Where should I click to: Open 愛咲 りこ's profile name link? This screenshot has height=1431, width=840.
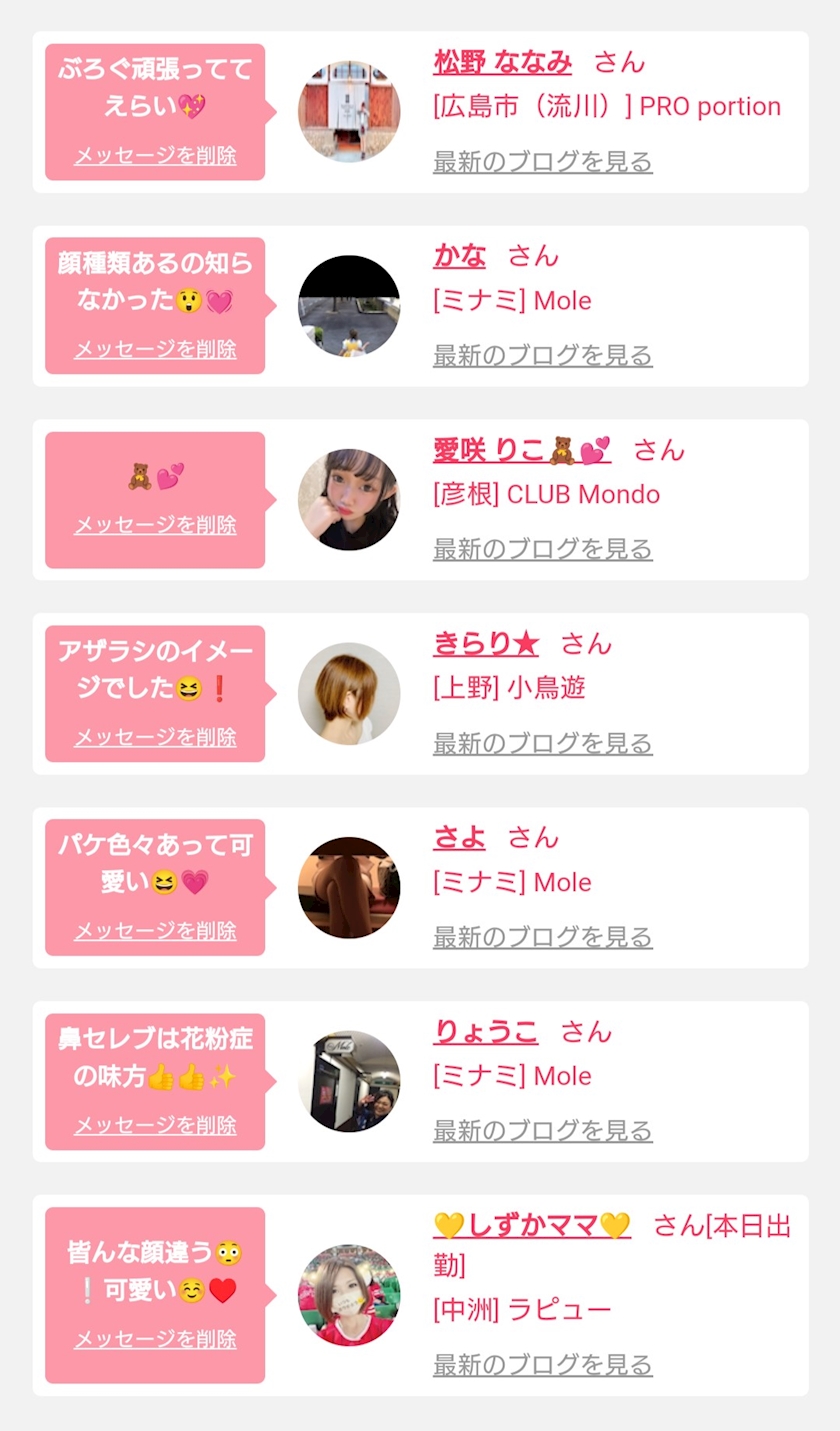pyautogui.click(x=522, y=450)
